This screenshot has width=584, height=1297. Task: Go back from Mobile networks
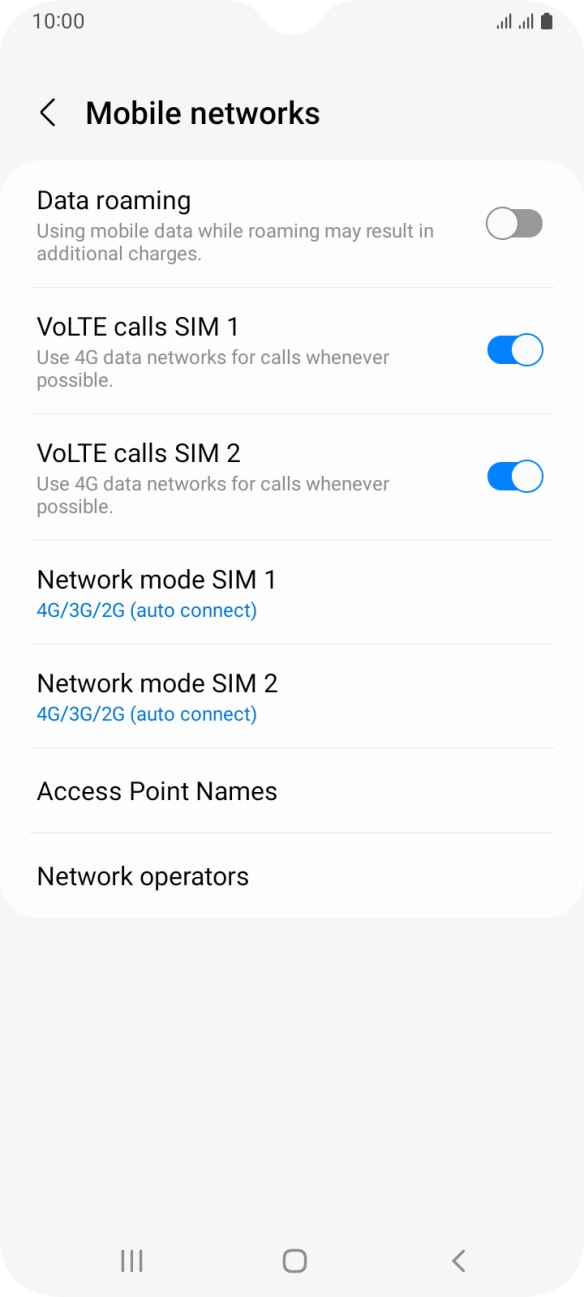point(47,113)
